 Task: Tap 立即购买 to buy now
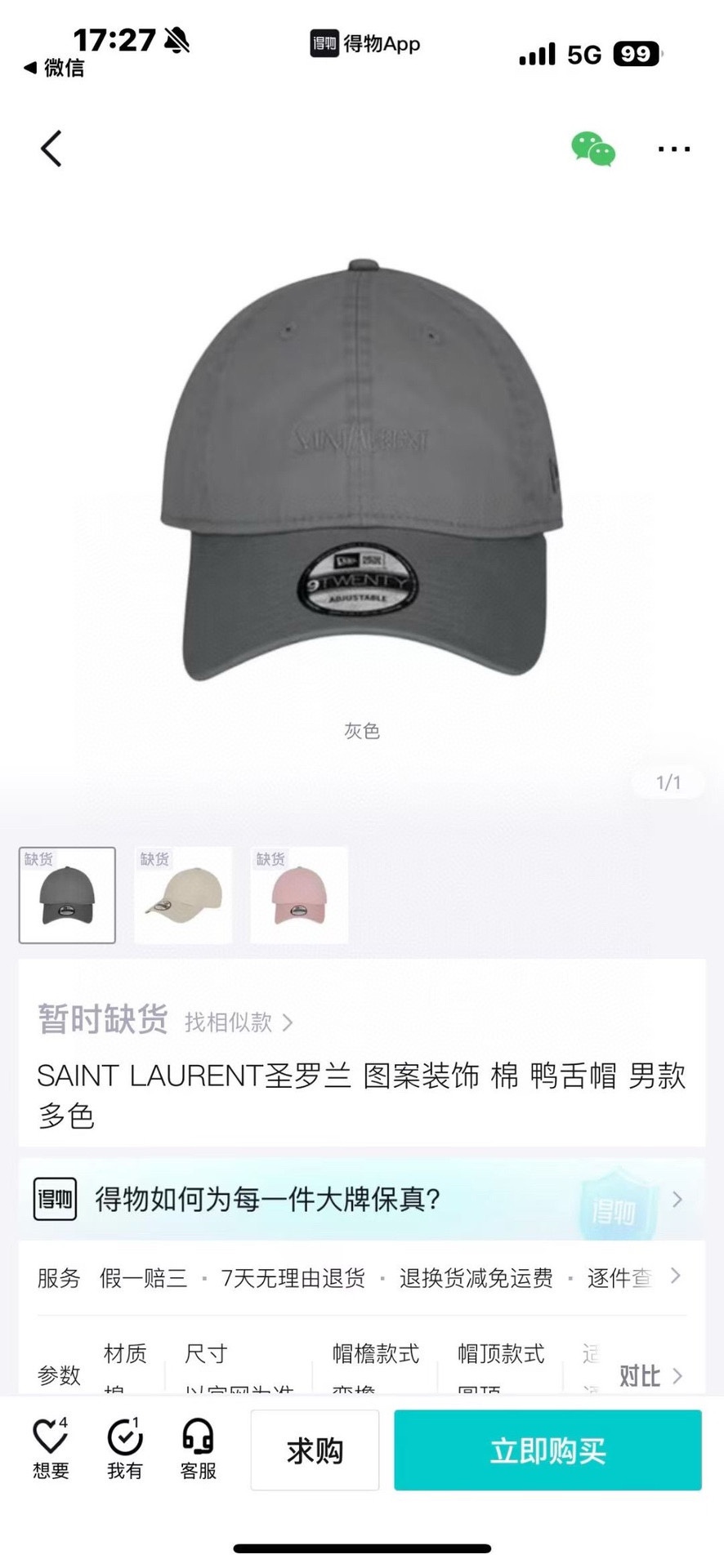tap(547, 1450)
